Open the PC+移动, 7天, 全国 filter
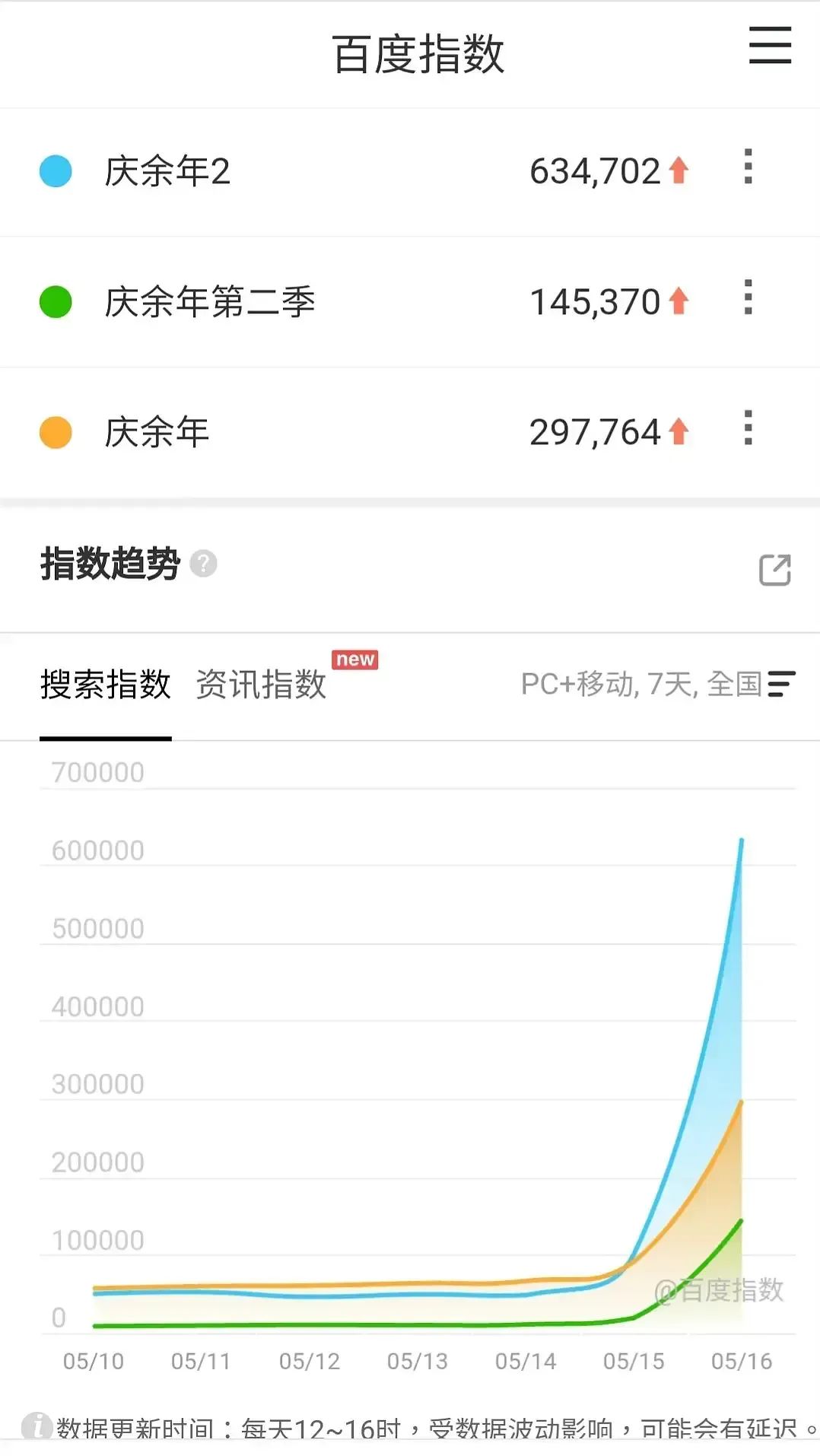Image resolution: width=820 pixels, height=1456 pixels. click(x=657, y=684)
